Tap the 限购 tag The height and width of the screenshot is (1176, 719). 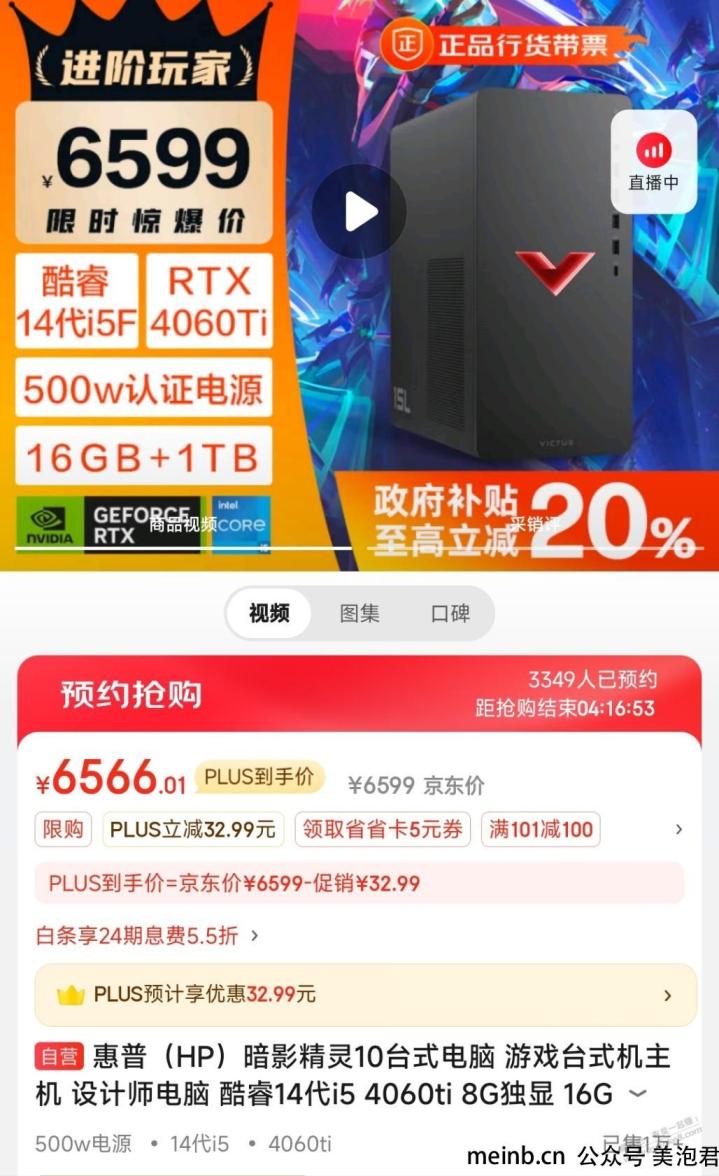tap(63, 829)
